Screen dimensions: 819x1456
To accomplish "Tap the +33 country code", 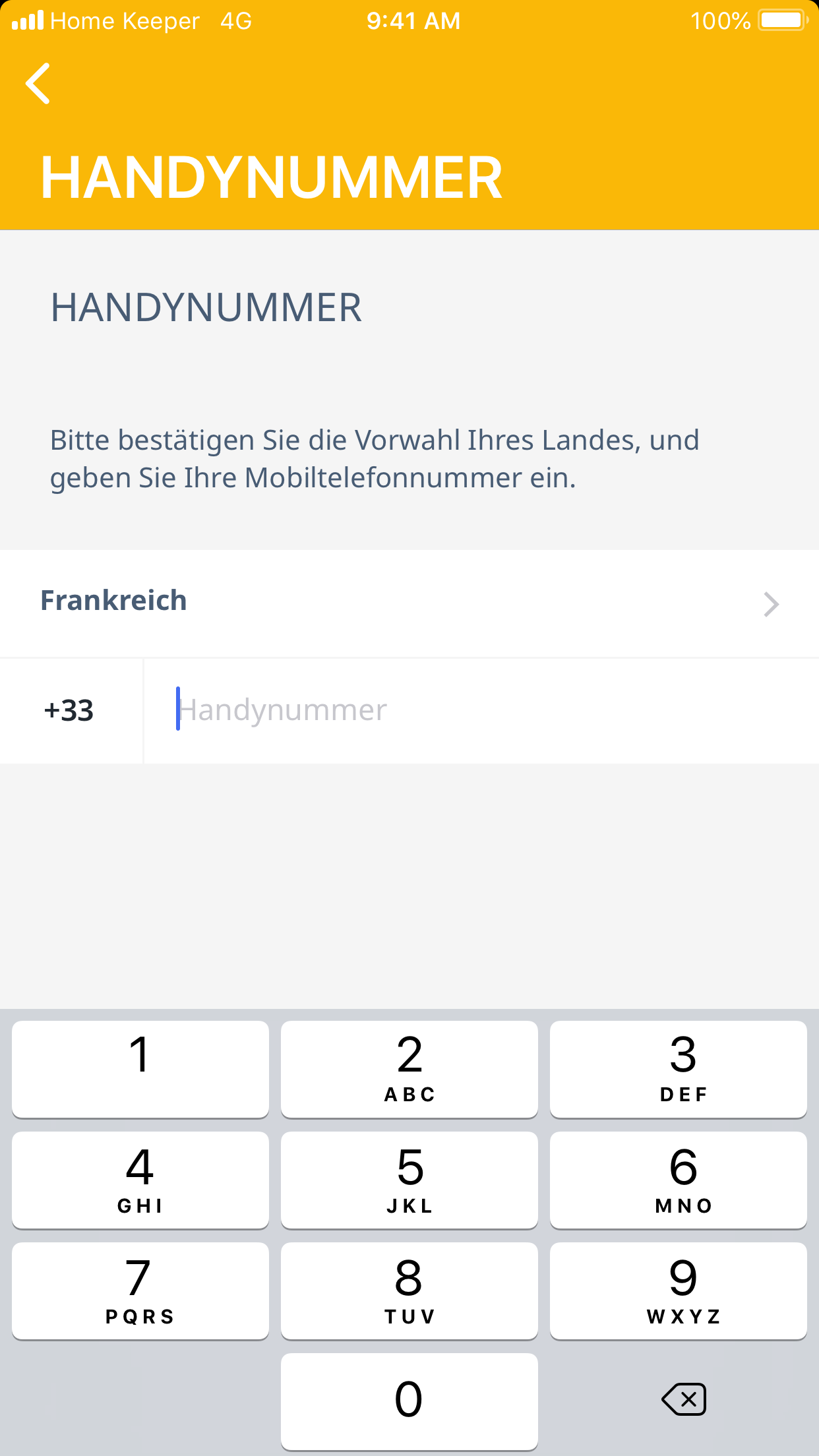I will 70,711.
